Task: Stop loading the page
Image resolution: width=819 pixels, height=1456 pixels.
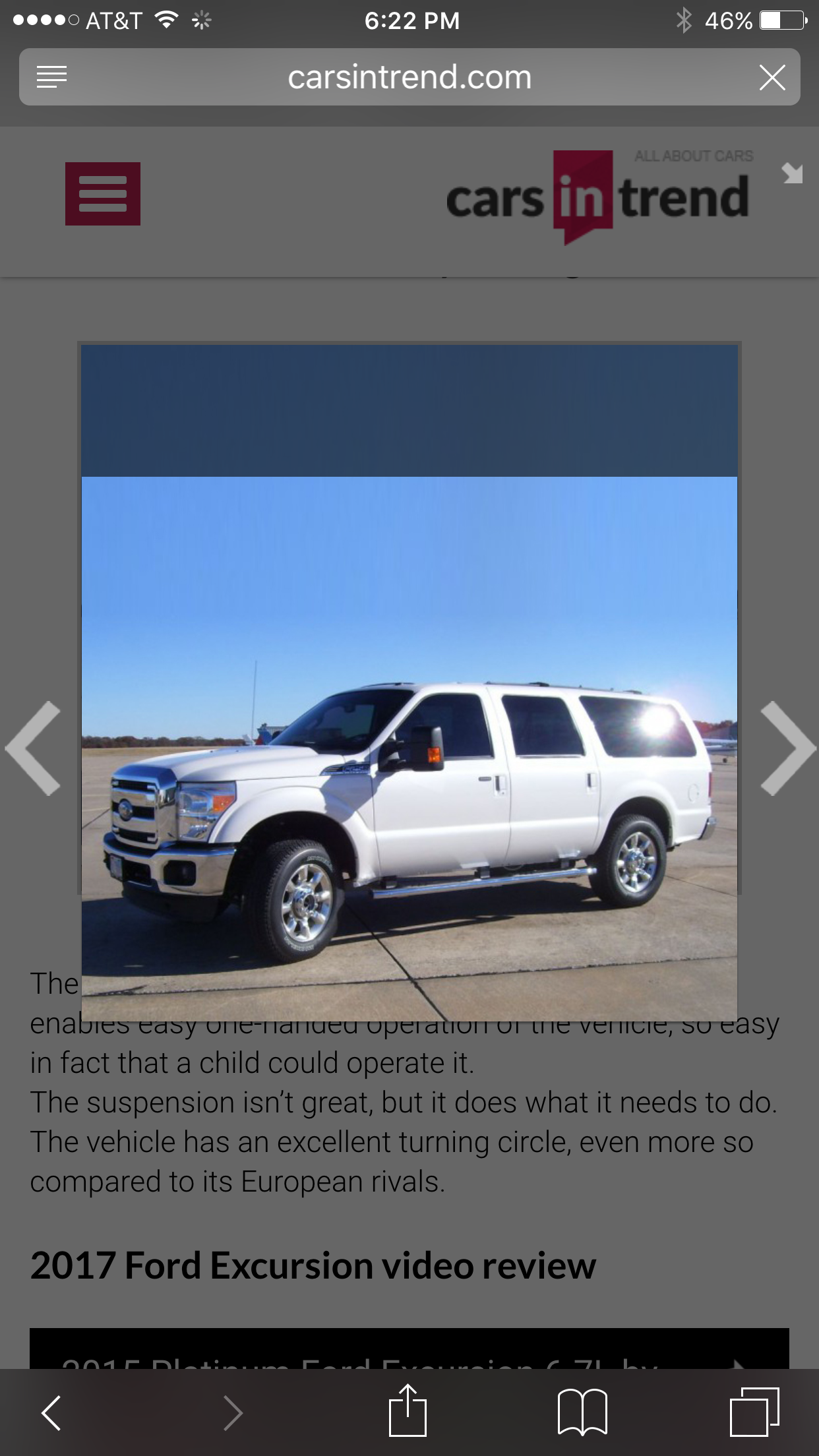Action: coord(772,77)
